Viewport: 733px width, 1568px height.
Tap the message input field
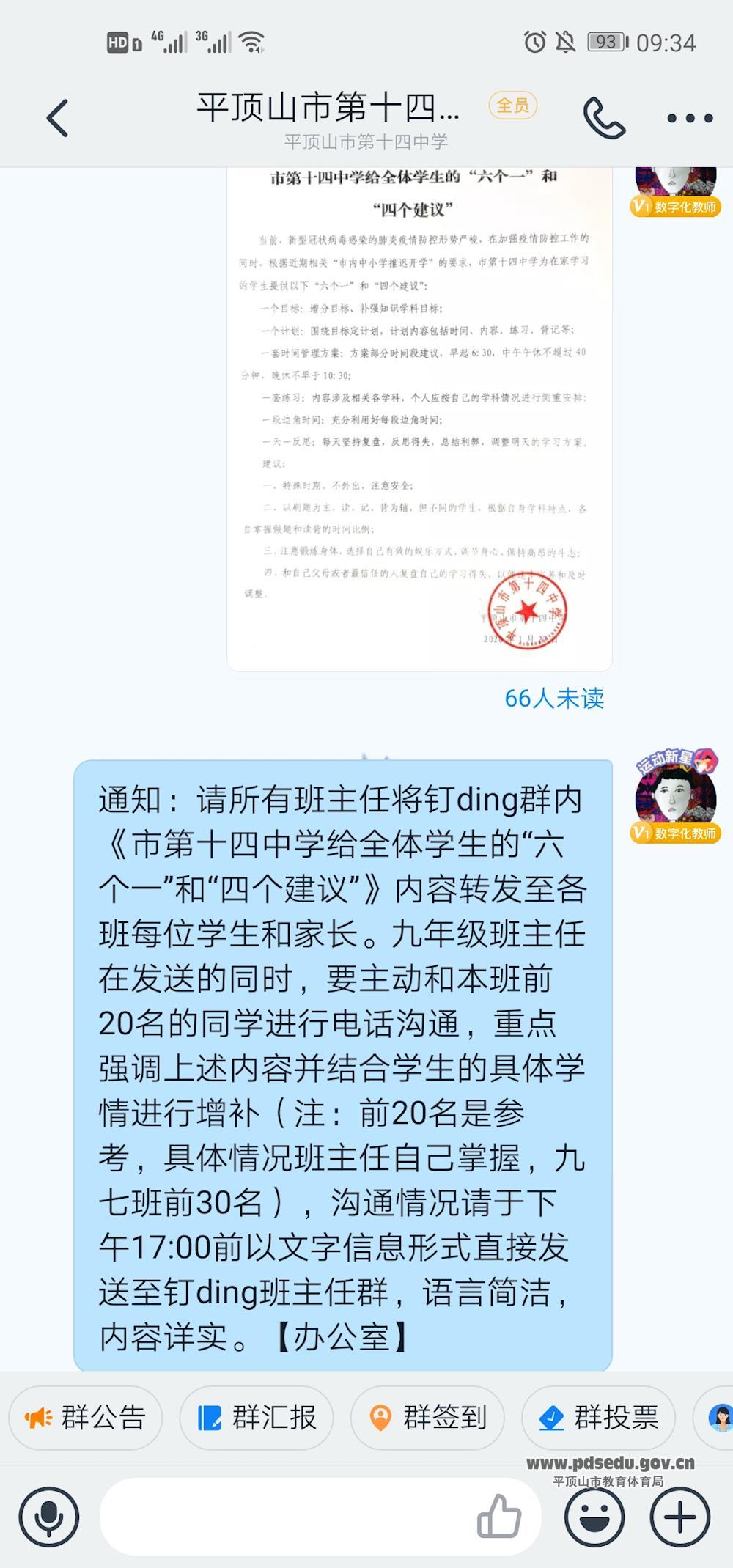click(x=286, y=1517)
